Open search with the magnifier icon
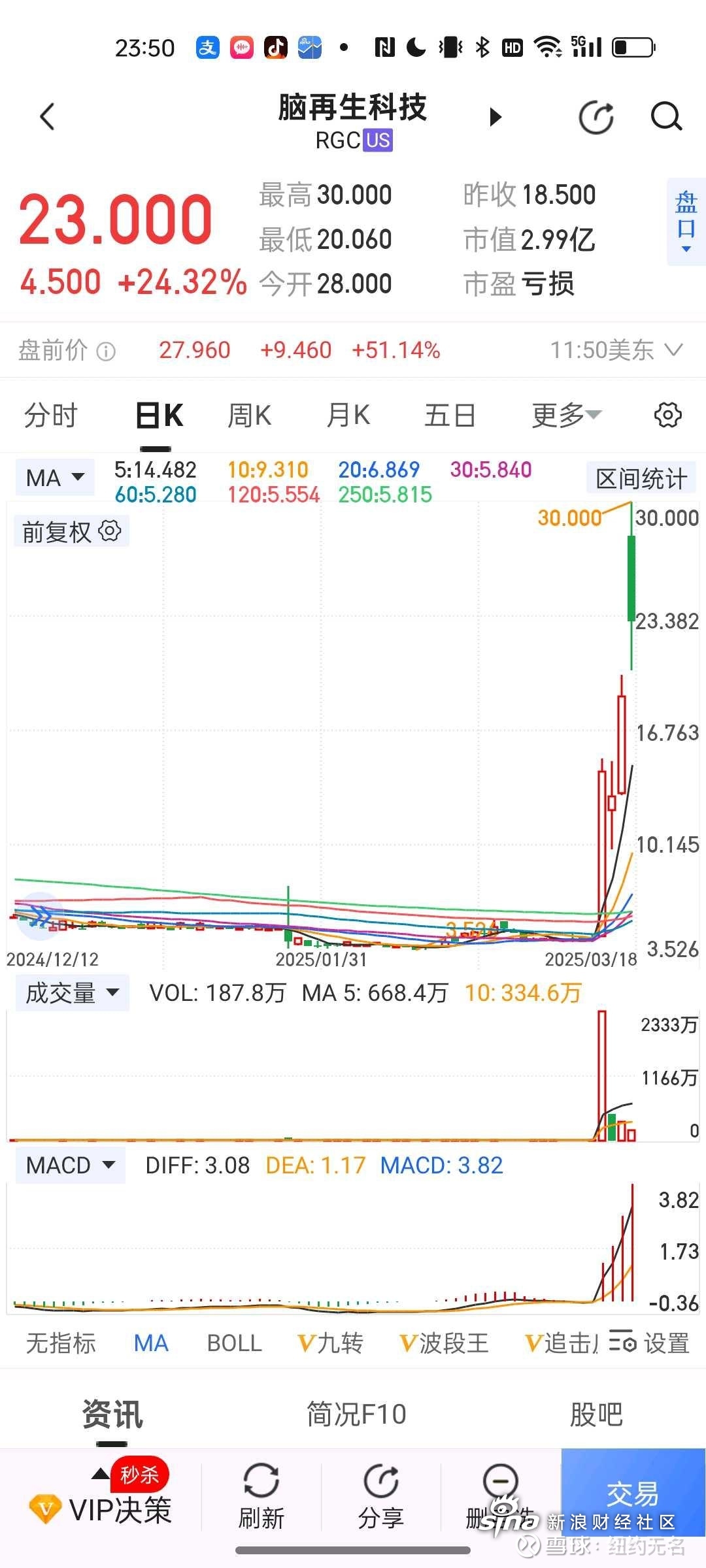Image resolution: width=706 pixels, height=1568 pixels. pyautogui.click(x=666, y=118)
